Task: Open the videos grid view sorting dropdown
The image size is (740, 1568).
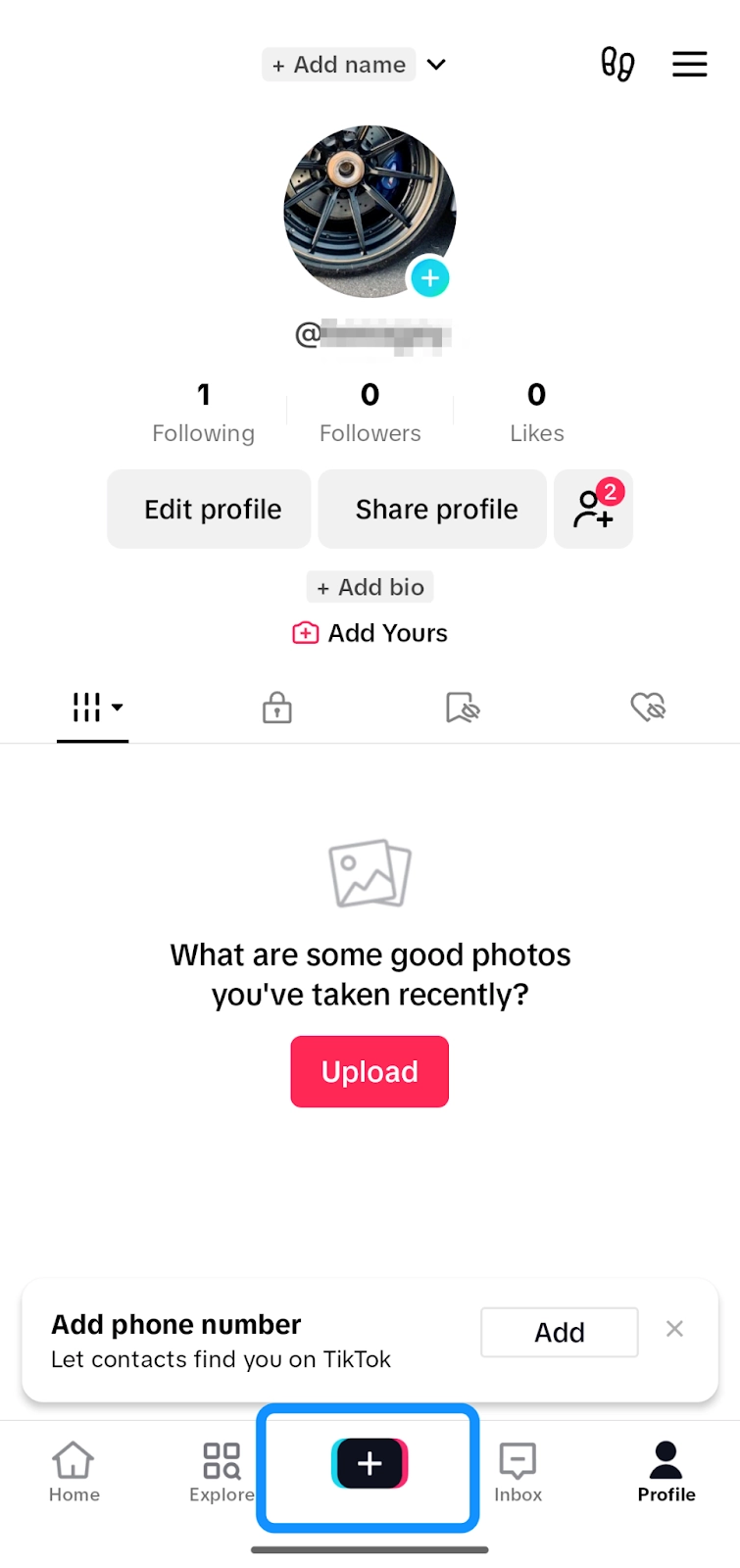Action: click(x=93, y=707)
